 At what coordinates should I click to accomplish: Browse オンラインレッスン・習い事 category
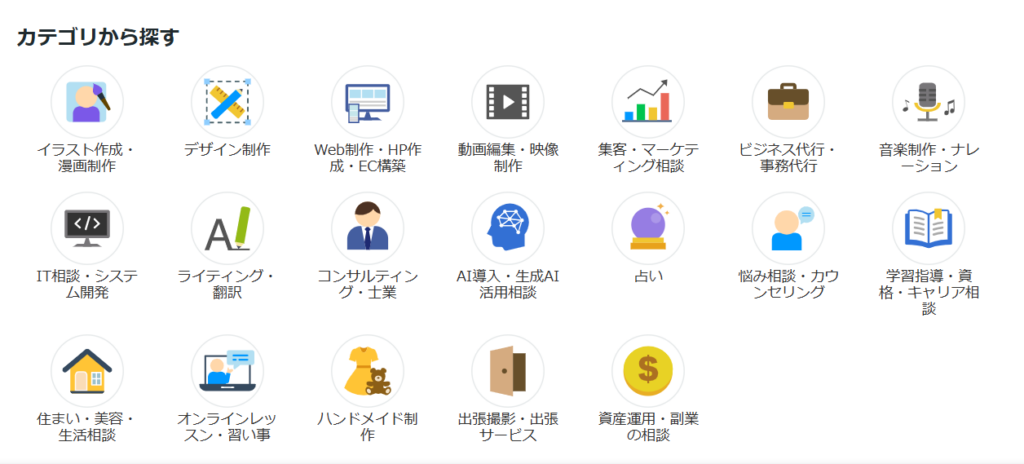pos(227,371)
